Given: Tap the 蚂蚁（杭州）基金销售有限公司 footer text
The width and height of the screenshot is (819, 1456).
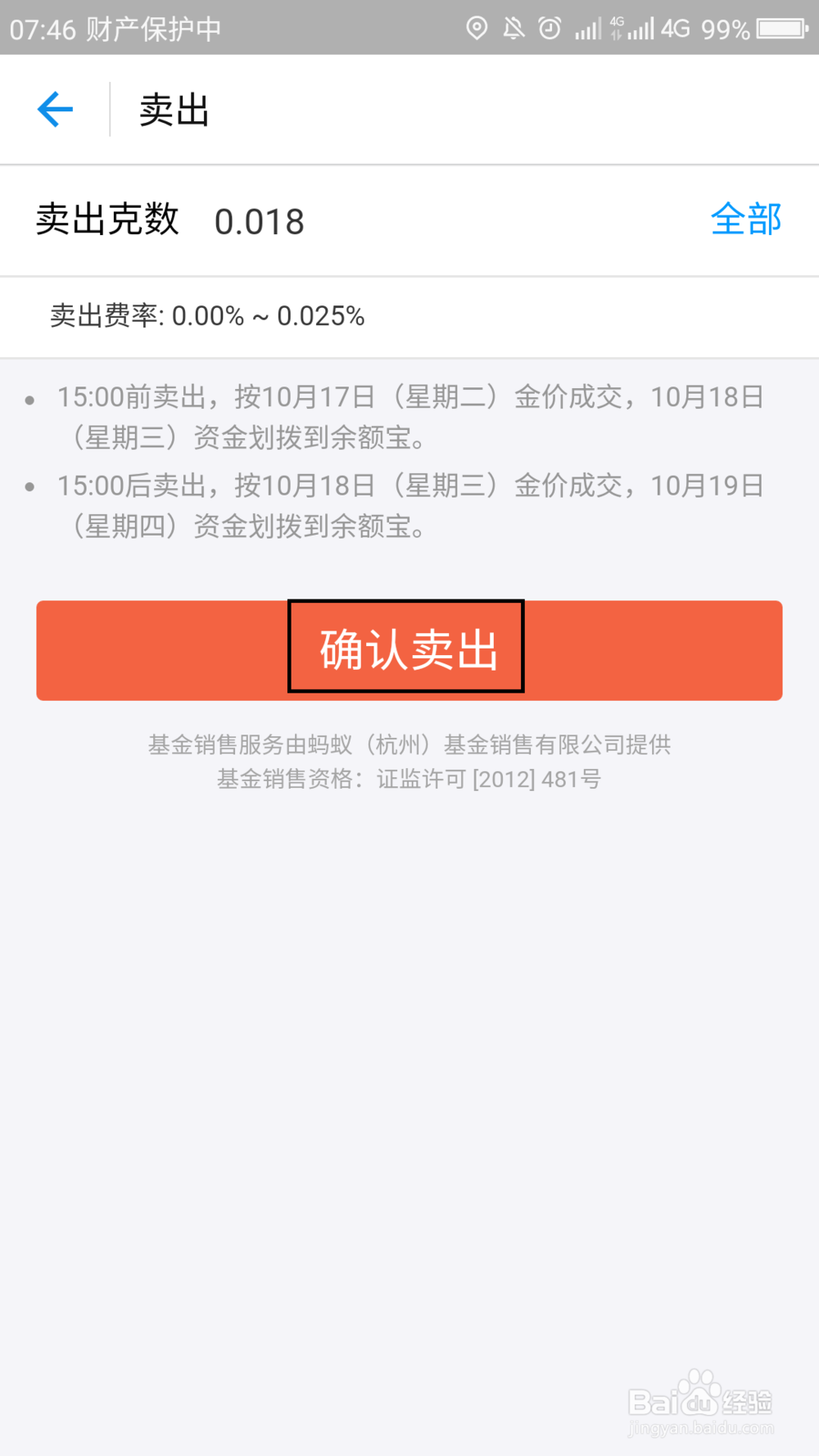Looking at the screenshot, I should [409, 744].
